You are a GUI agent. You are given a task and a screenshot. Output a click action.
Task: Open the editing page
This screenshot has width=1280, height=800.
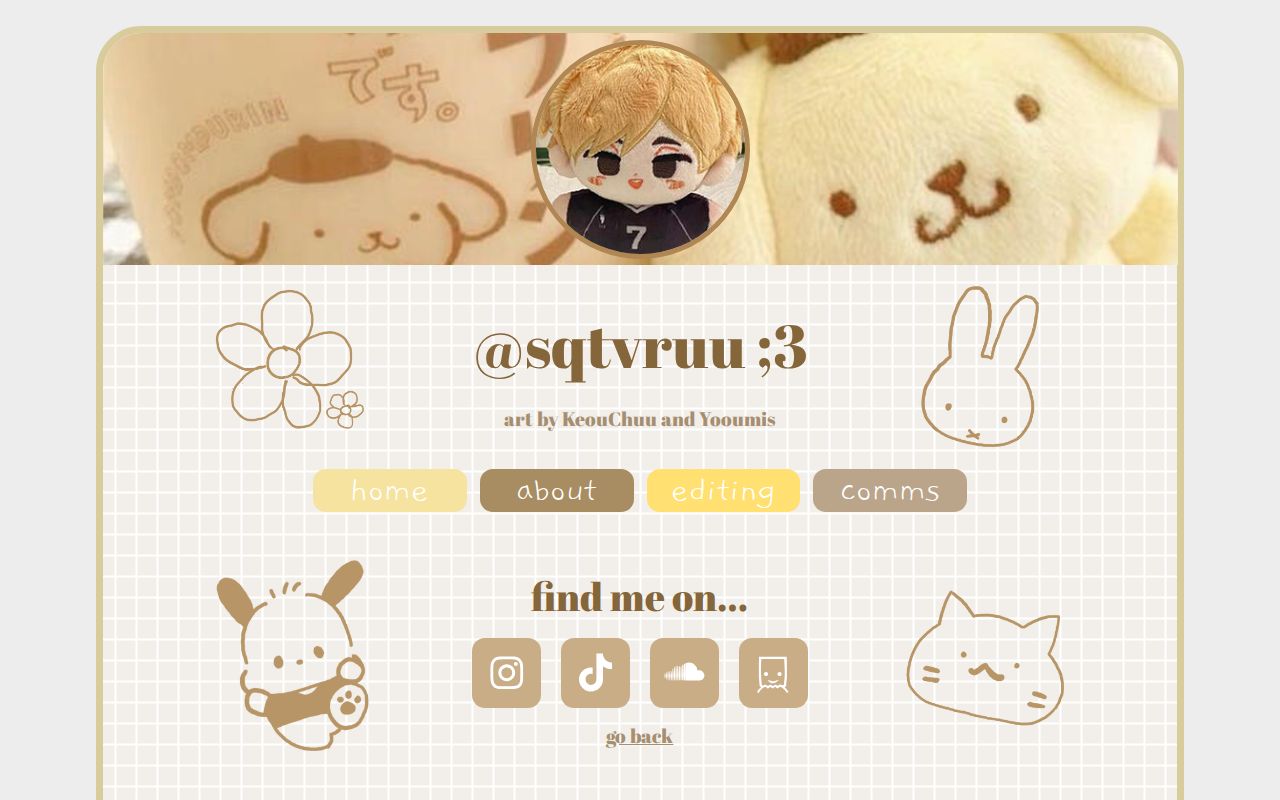723,490
